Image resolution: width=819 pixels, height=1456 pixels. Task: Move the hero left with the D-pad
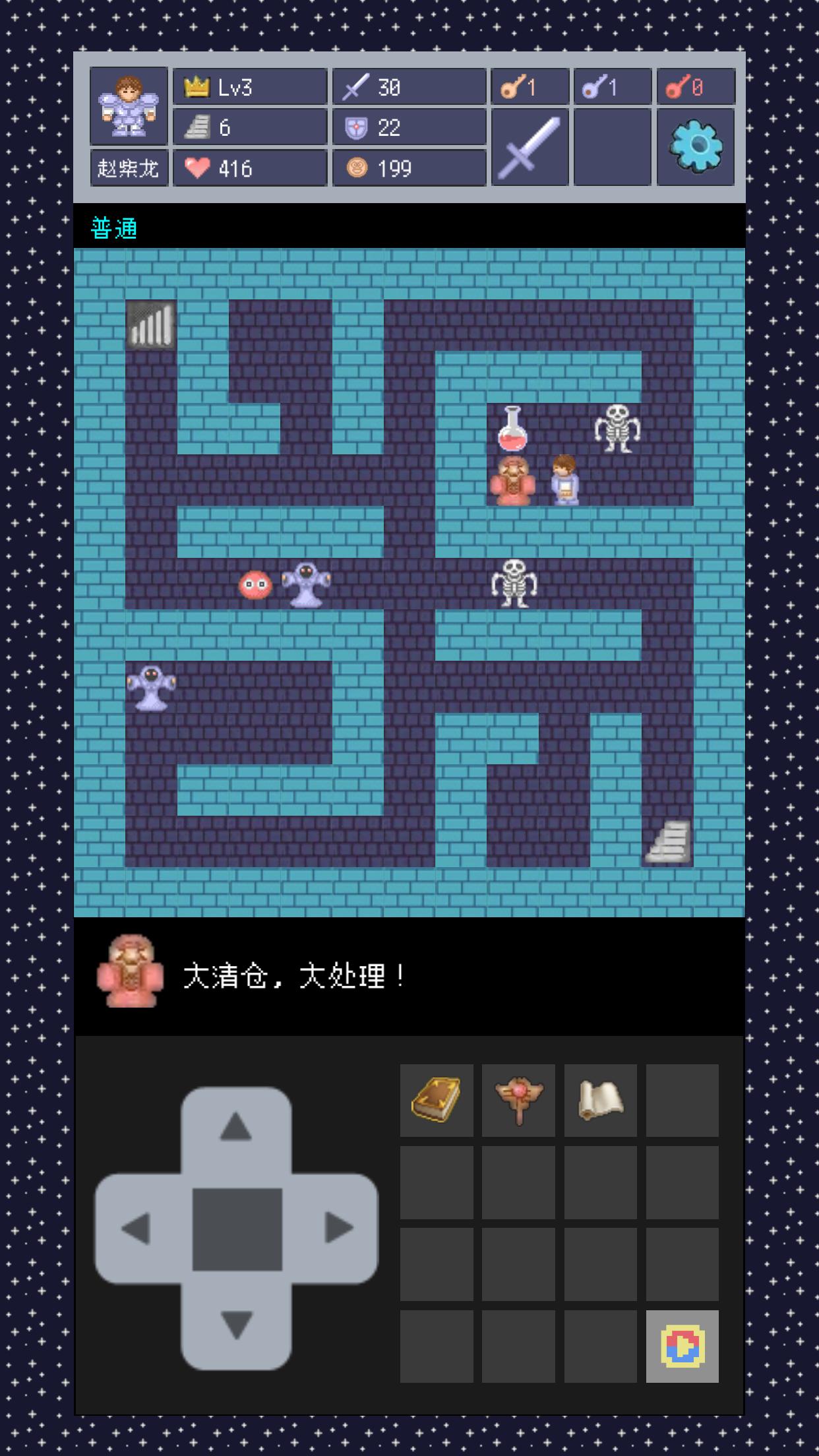point(137,1228)
